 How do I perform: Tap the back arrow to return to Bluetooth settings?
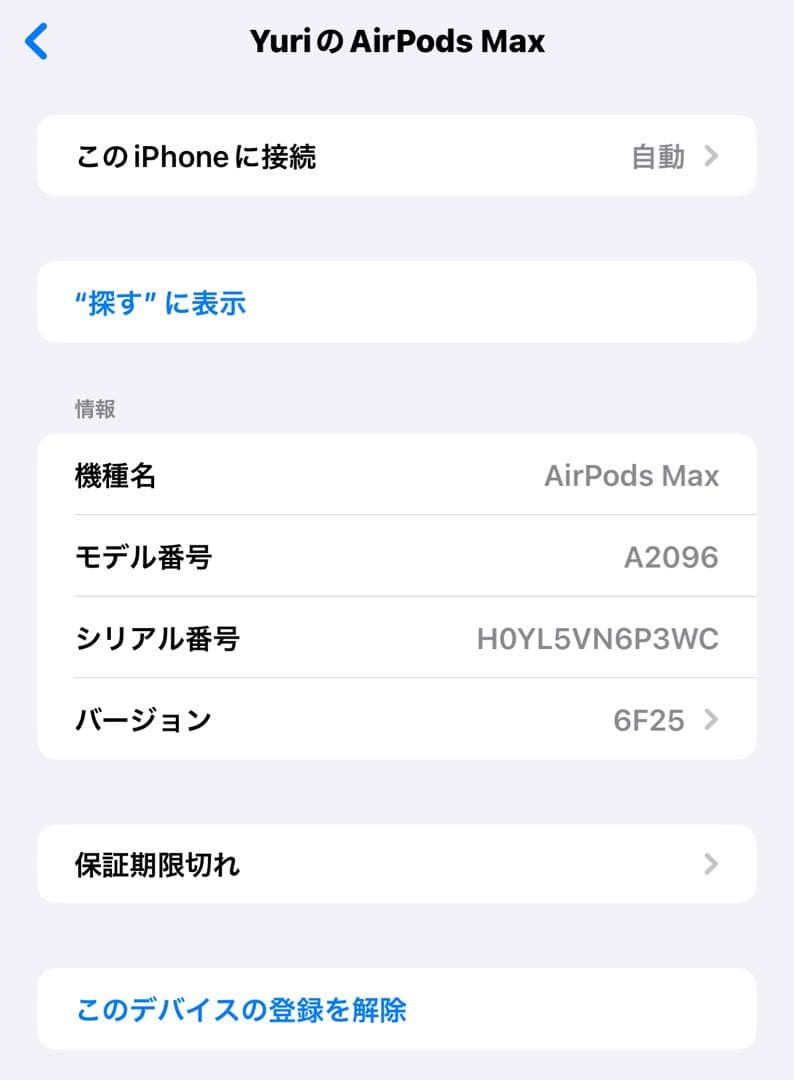click(x=38, y=41)
